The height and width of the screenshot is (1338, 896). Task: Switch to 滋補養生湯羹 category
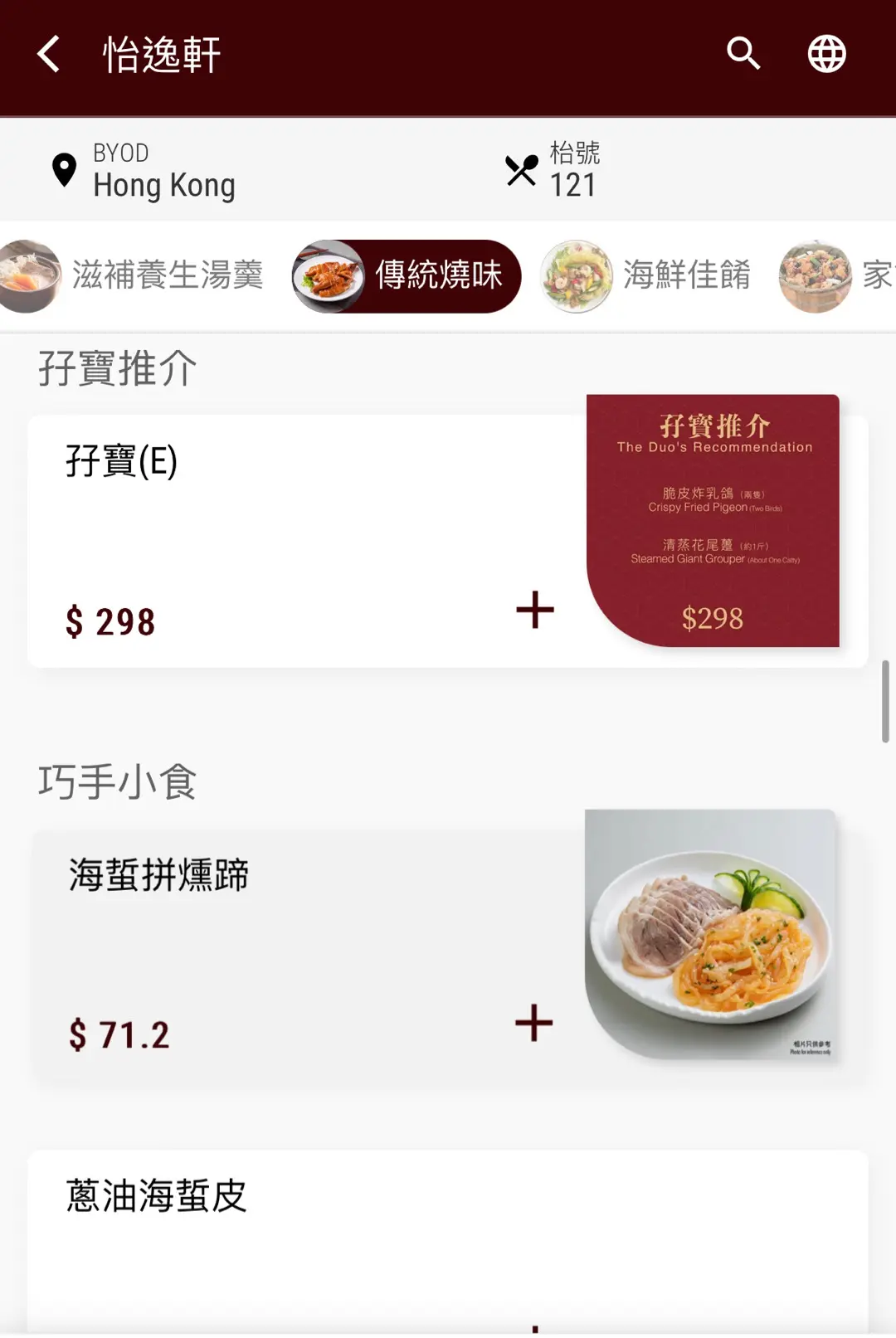coord(133,276)
